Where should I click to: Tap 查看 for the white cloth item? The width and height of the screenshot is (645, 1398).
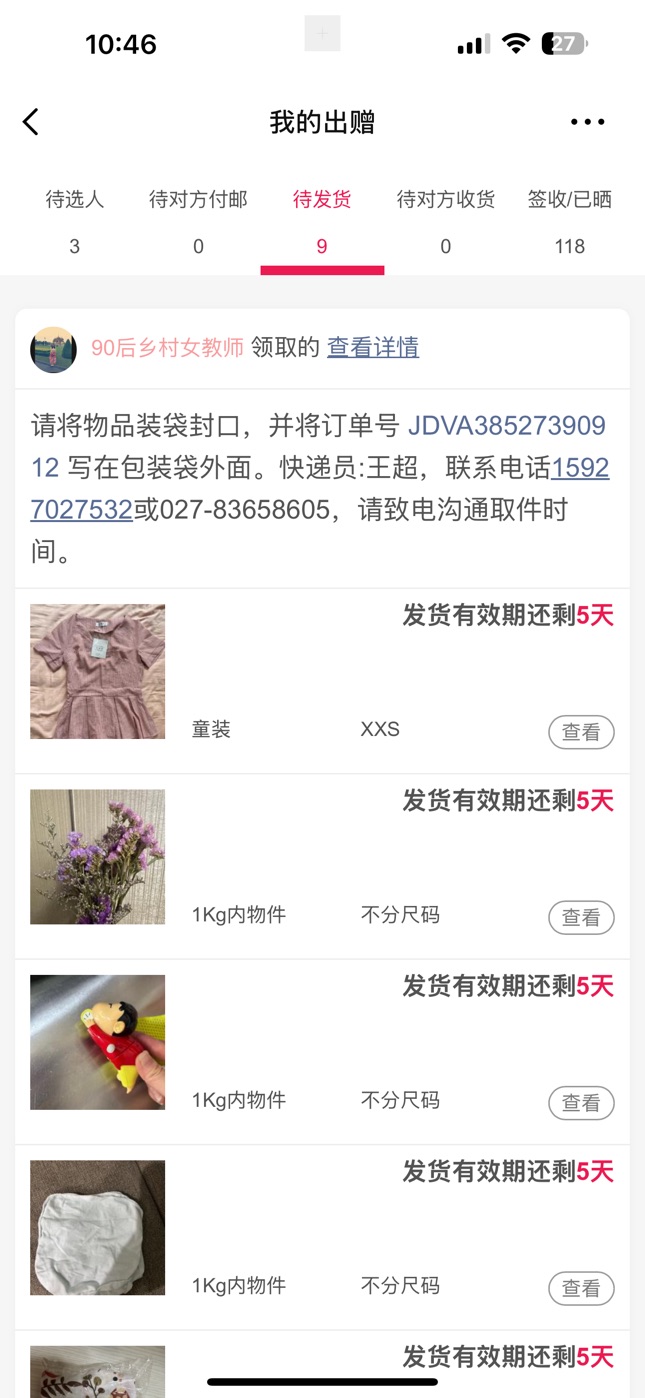[x=581, y=1288]
